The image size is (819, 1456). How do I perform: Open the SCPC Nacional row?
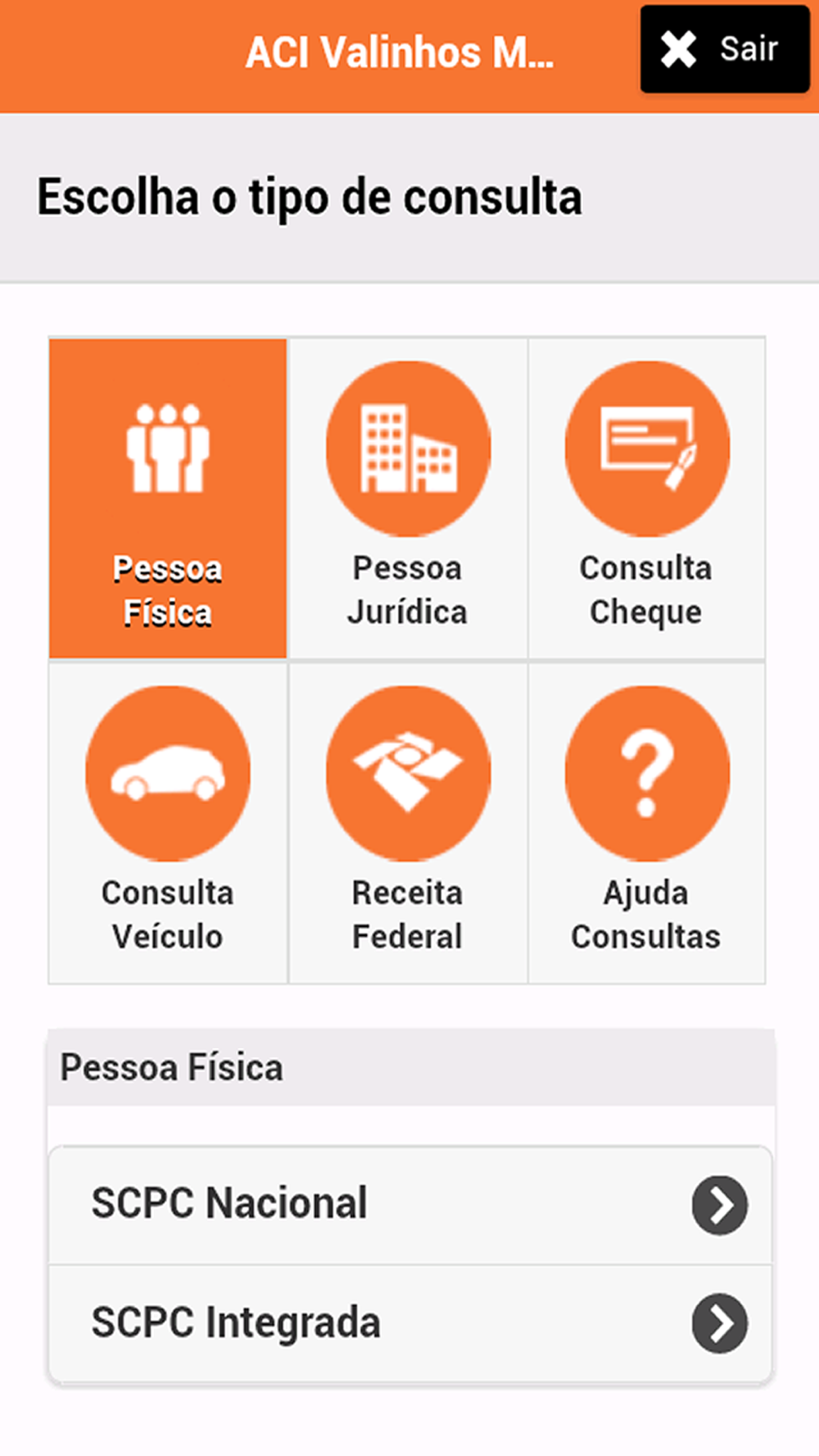pyautogui.click(x=410, y=1205)
